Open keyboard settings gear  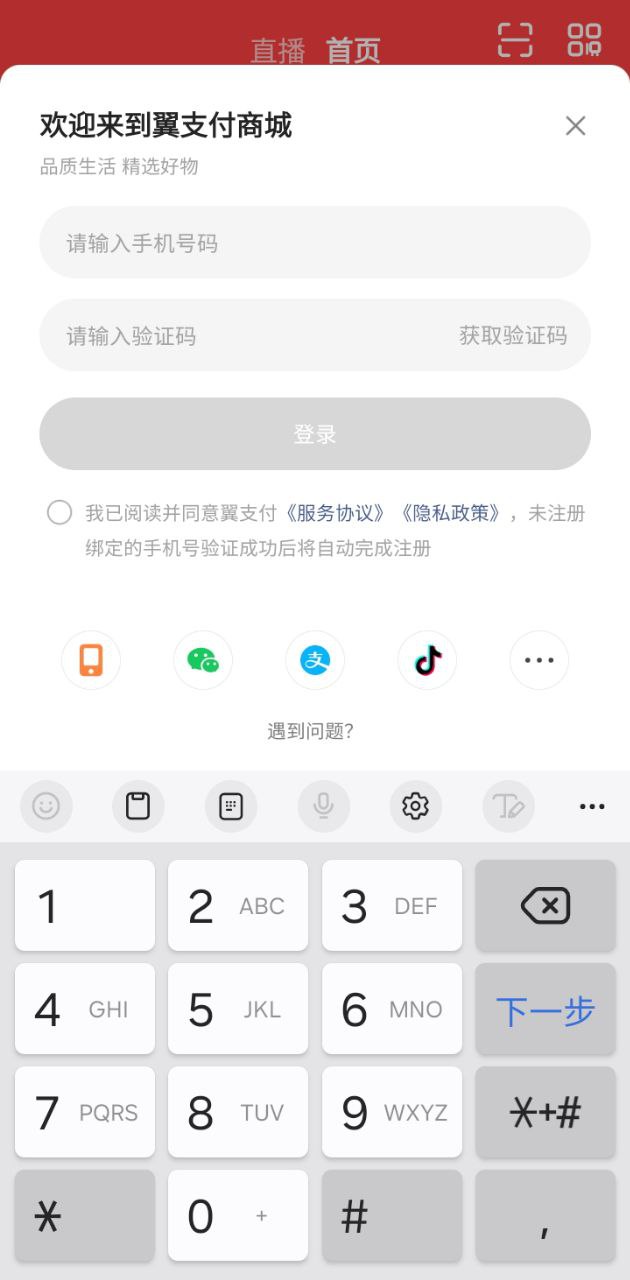click(x=415, y=806)
